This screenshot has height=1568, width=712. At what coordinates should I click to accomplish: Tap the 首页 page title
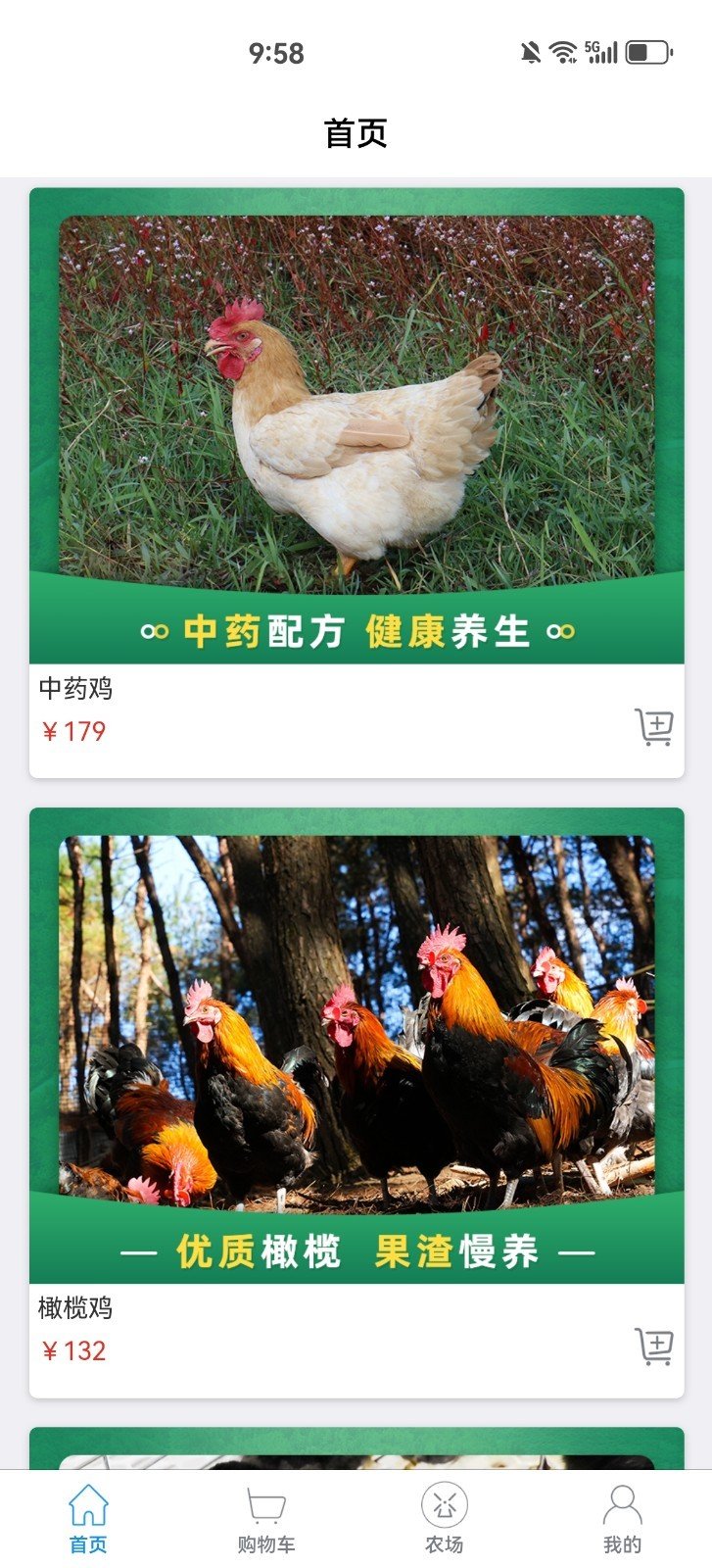click(x=356, y=132)
